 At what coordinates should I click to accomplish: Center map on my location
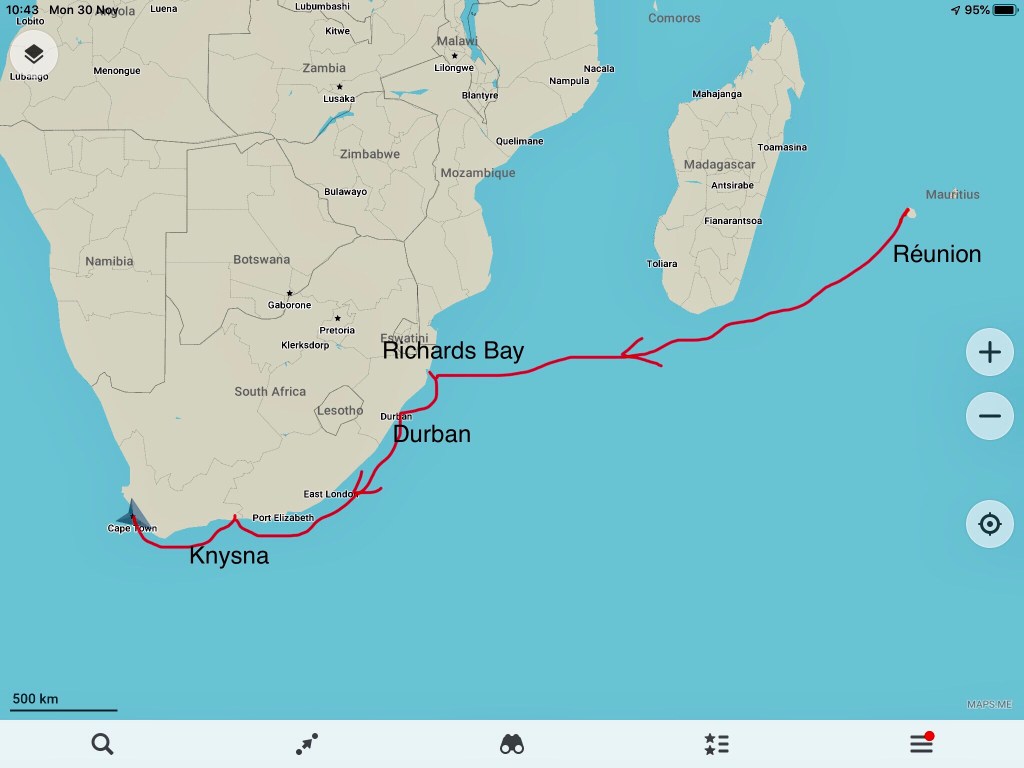pos(989,524)
